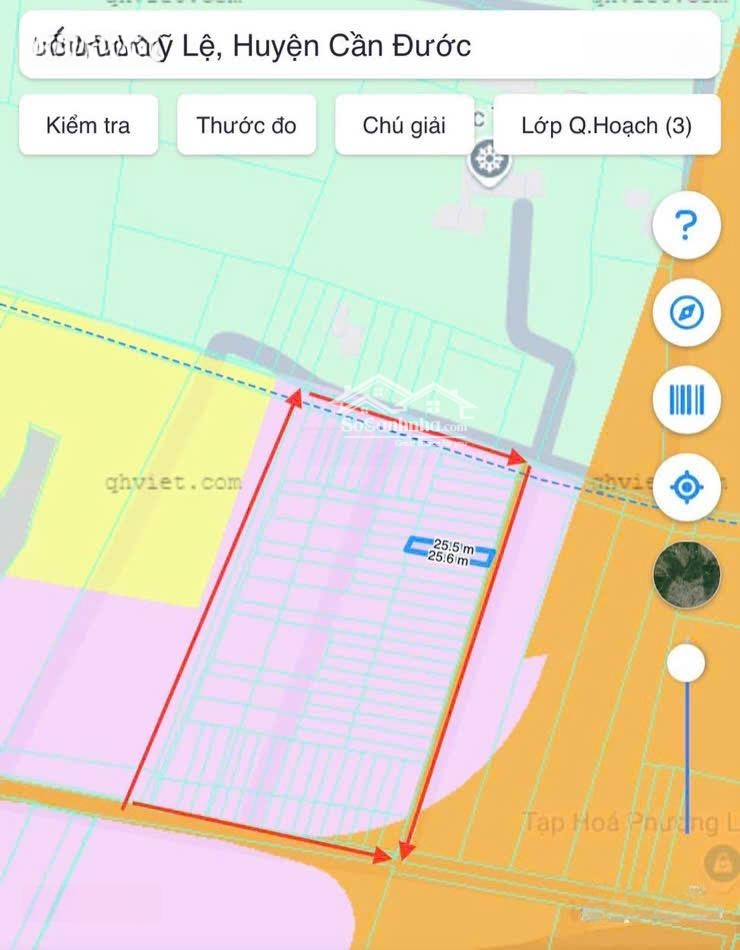Open the Kiểm tra check tool
The height and width of the screenshot is (950, 740).
(x=88, y=125)
